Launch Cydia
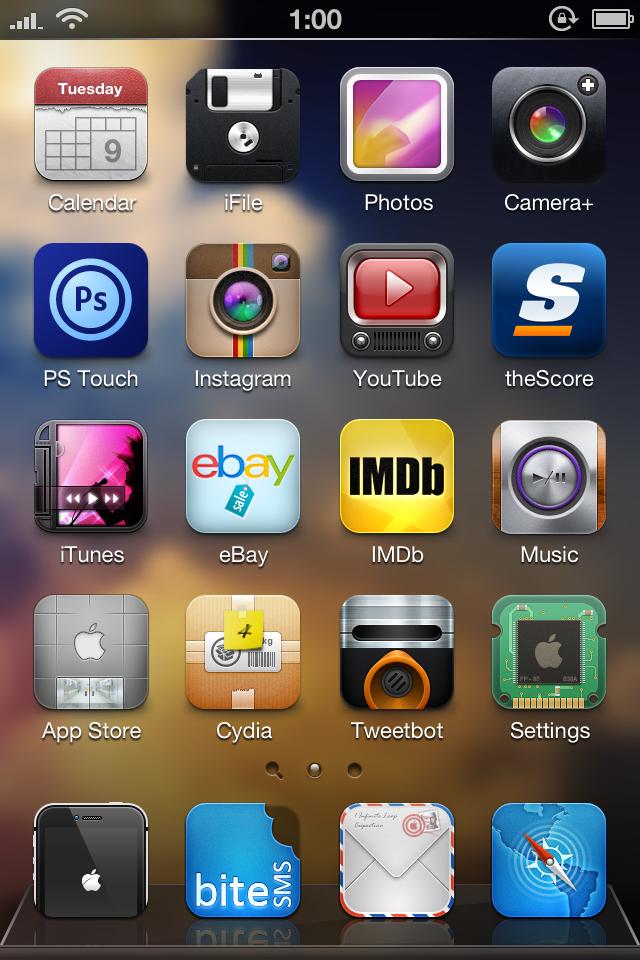 coord(243,652)
